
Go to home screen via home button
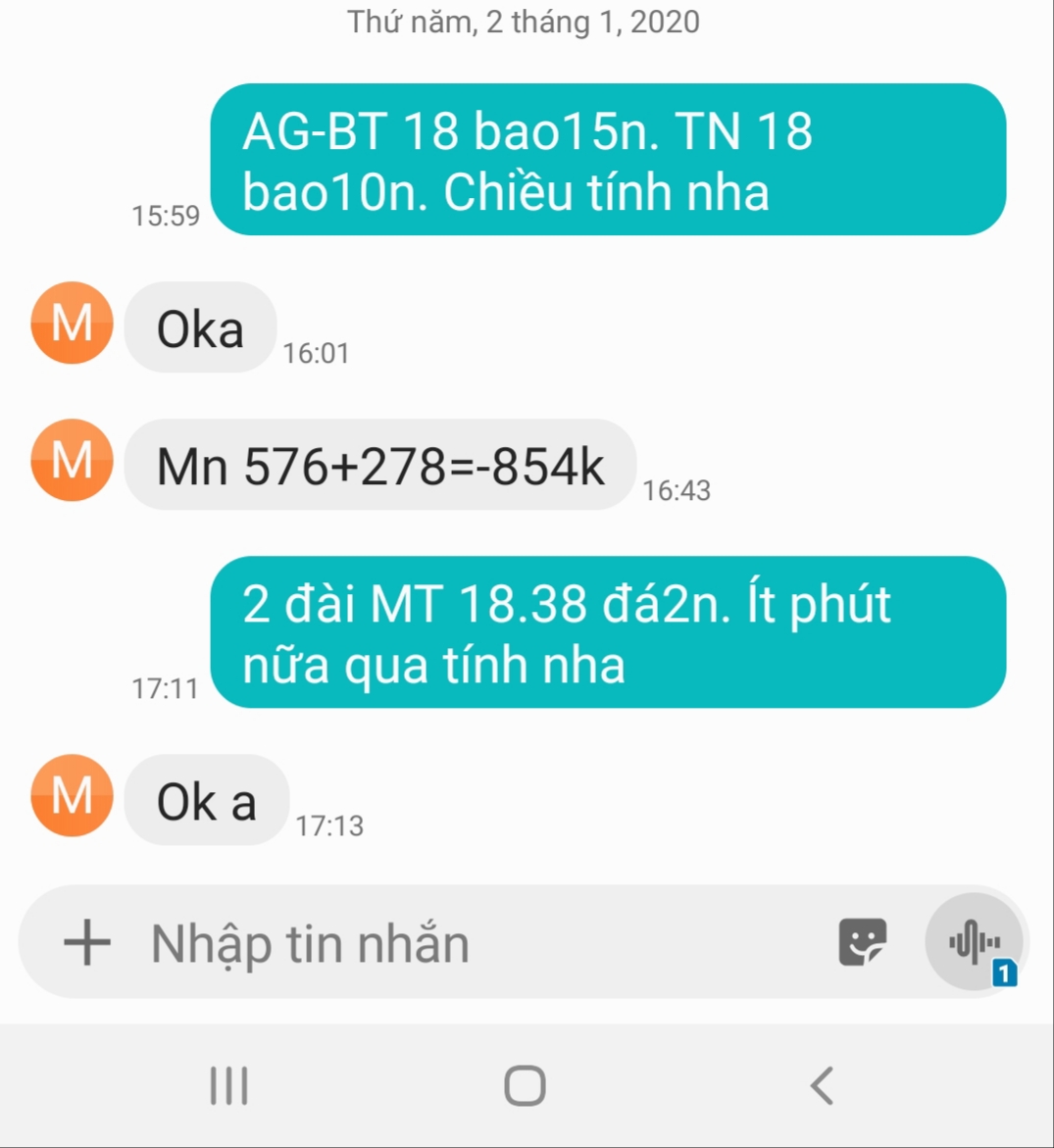pos(525,1085)
